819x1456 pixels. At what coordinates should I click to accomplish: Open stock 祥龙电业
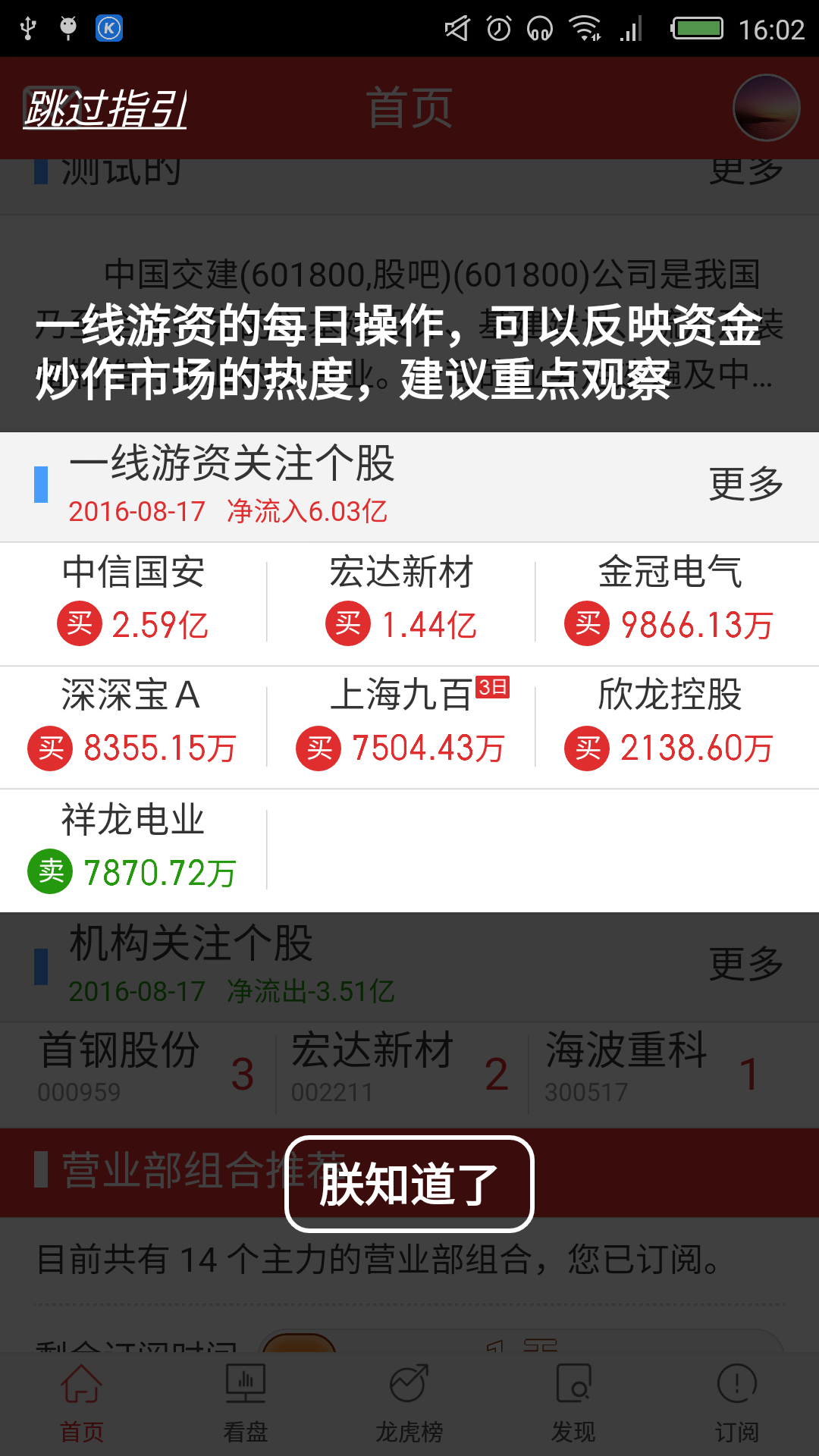click(x=132, y=847)
